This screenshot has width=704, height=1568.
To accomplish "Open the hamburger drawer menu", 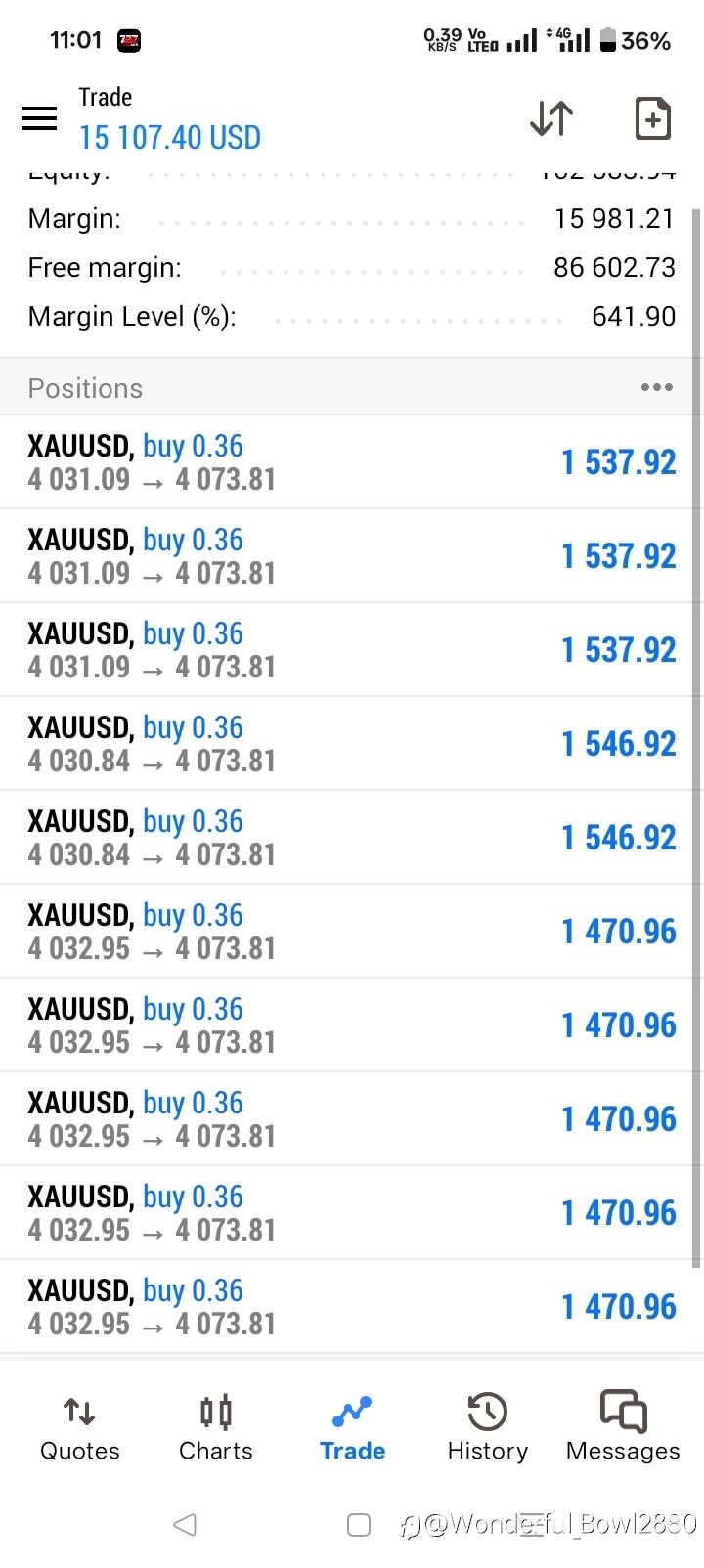I will tap(39, 118).
